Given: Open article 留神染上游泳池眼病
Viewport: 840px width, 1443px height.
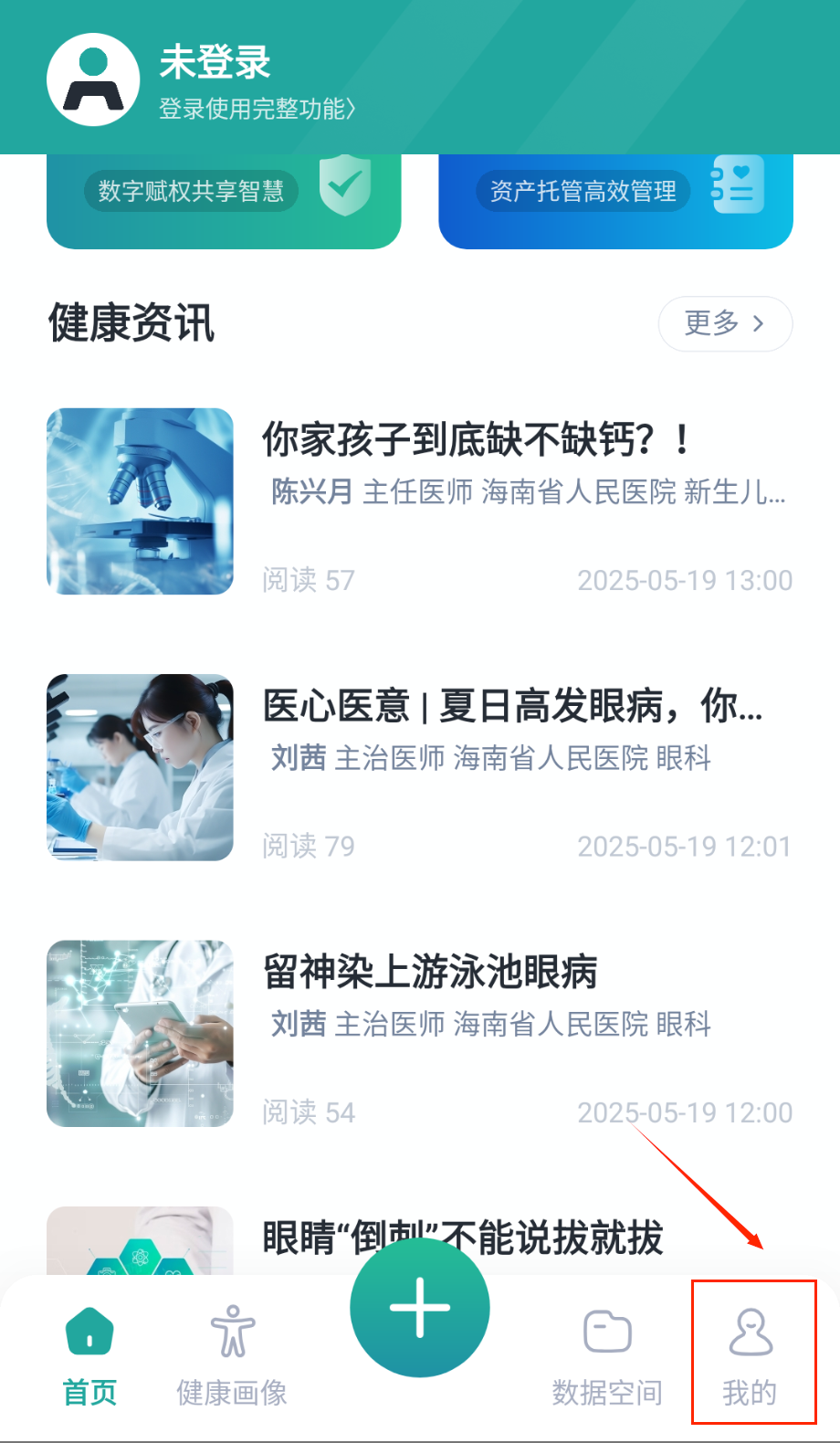Looking at the screenshot, I should 430,972.
